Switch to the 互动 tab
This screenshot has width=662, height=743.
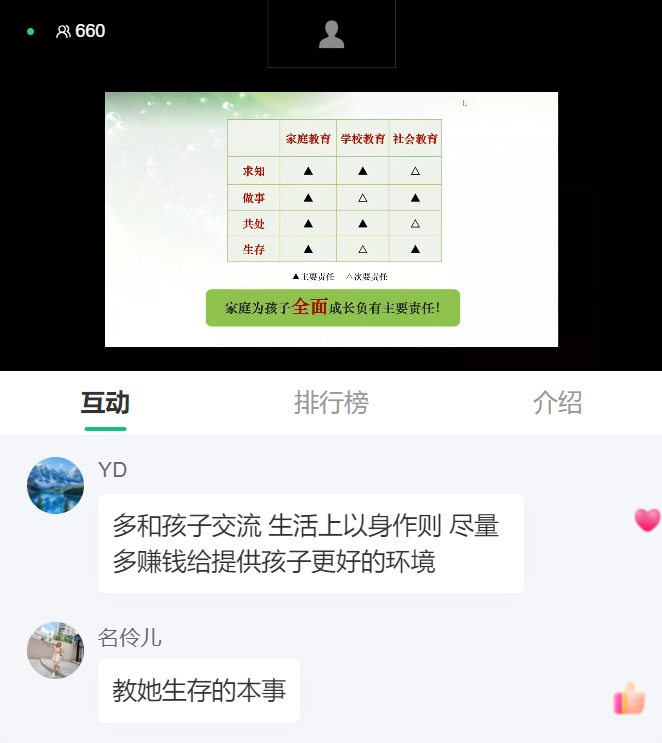point(105,403)
